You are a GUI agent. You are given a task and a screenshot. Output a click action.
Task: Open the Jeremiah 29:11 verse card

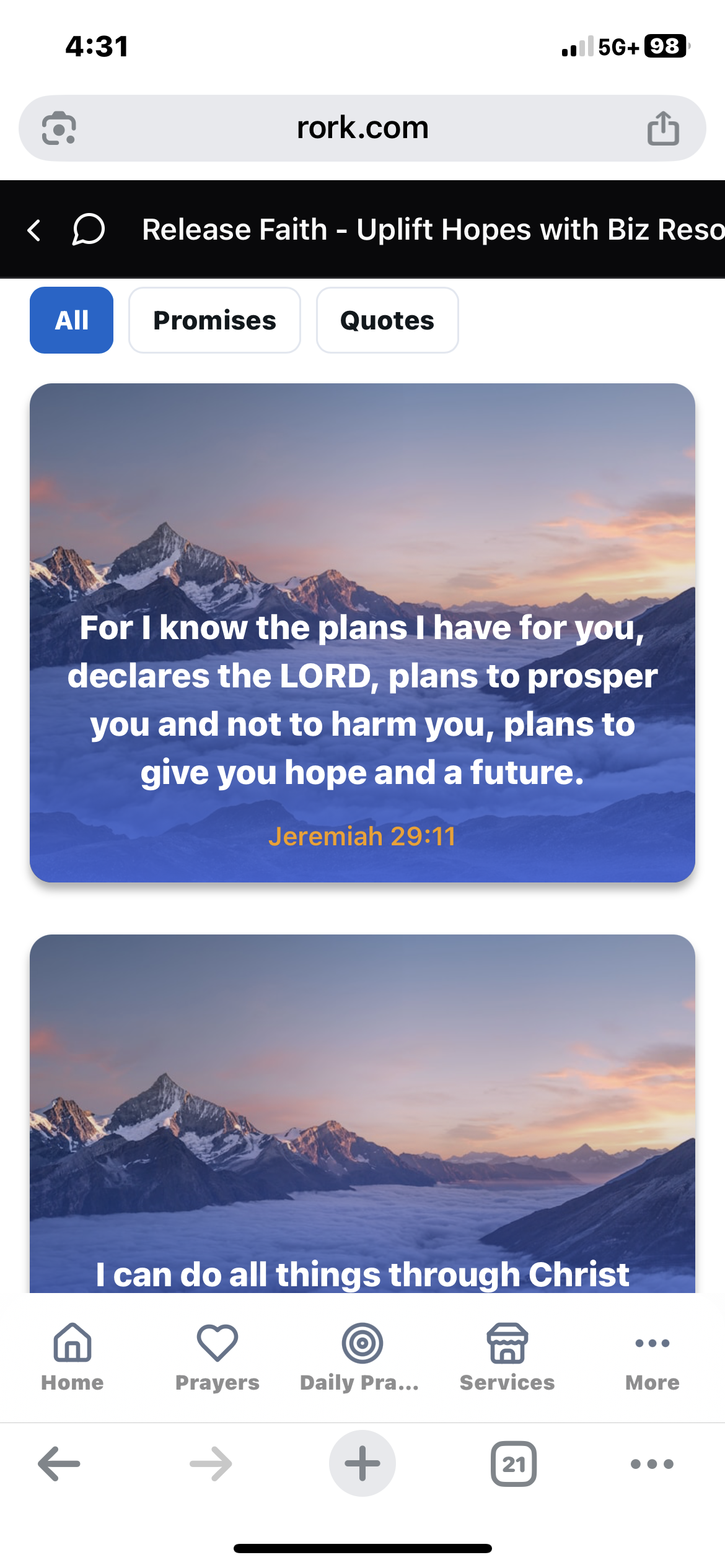click(362, 632)
